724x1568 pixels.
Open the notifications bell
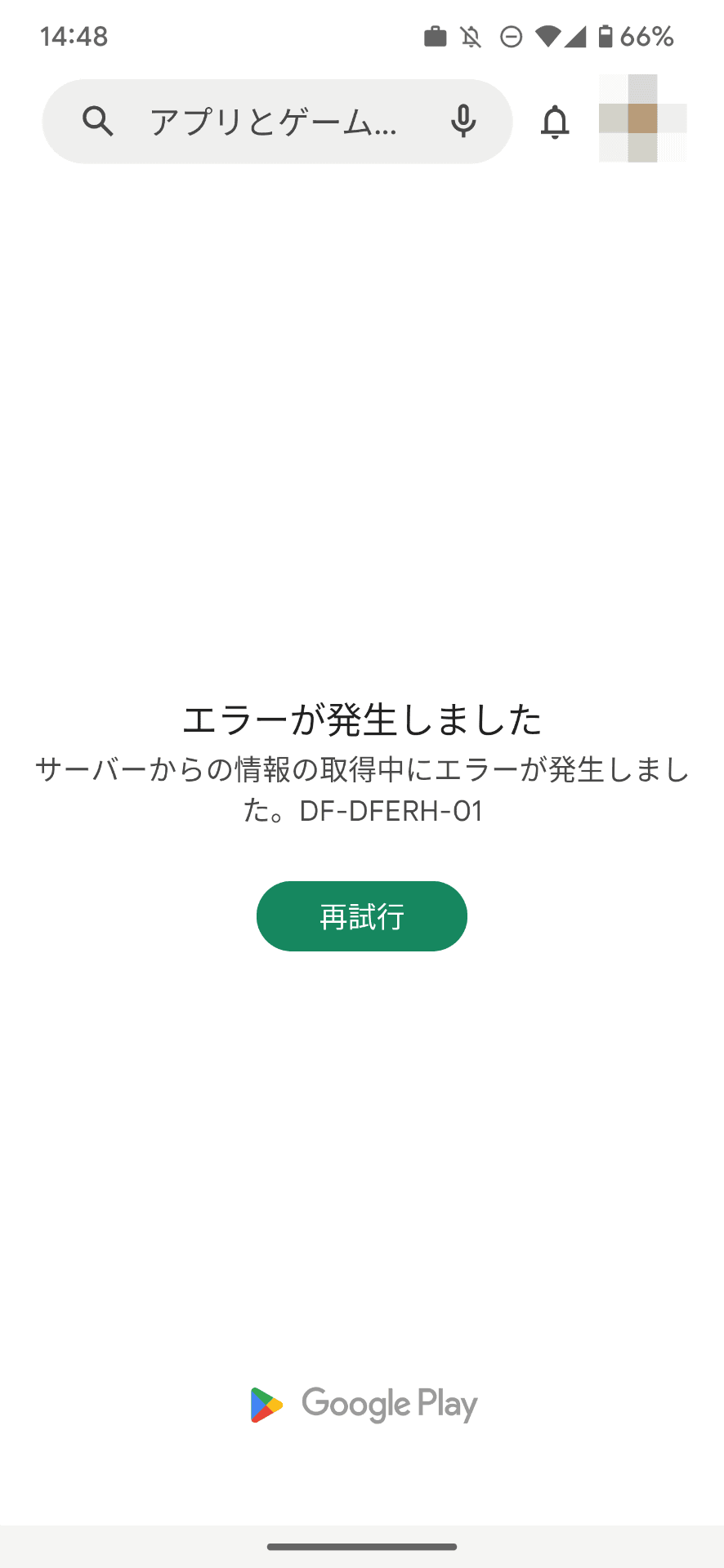[555, 122]
